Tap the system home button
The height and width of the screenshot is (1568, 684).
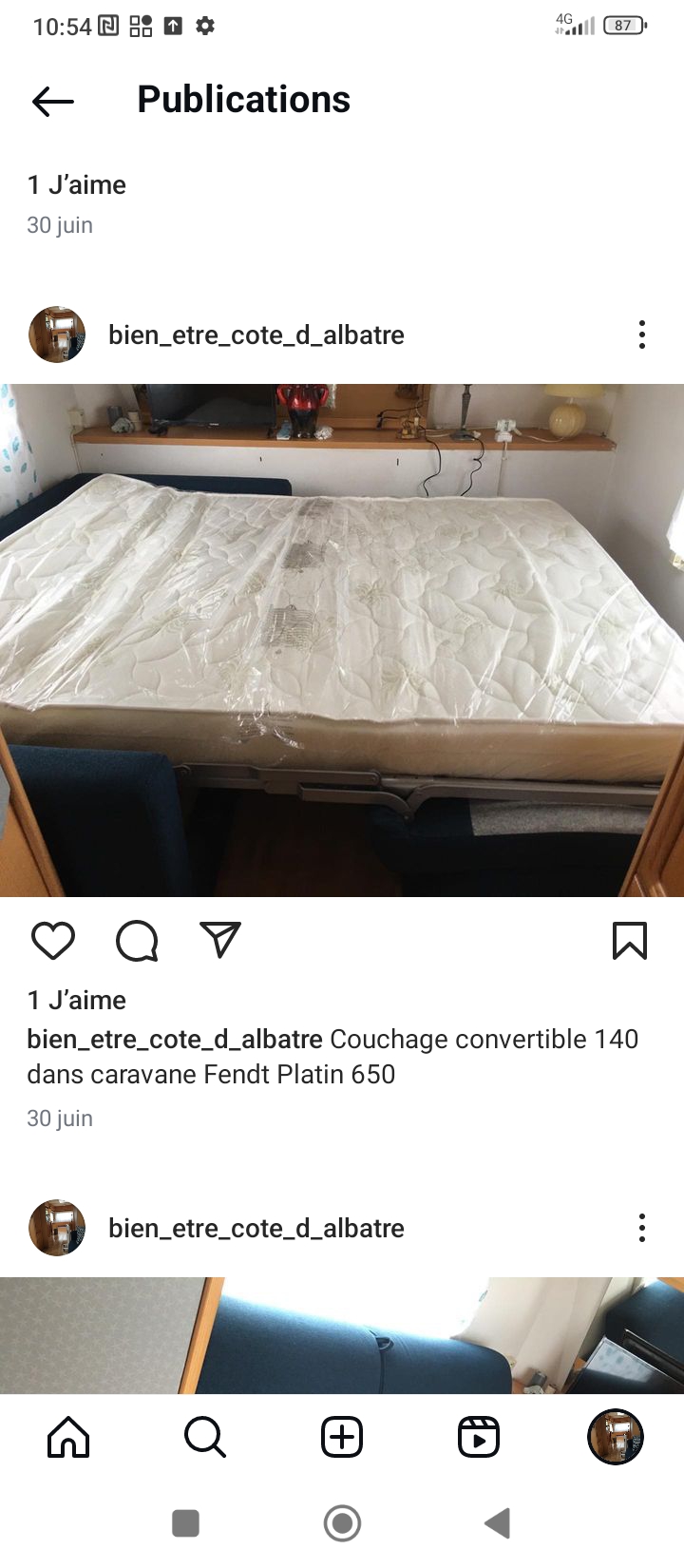point(342,1523)
